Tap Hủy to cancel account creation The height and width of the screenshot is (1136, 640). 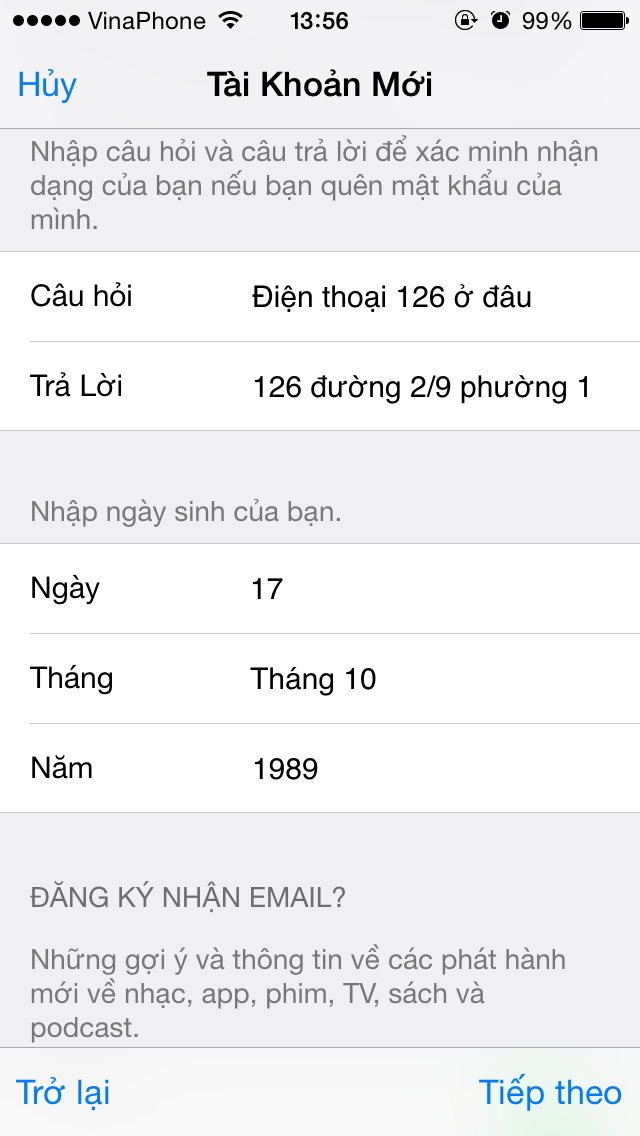click(47, 85)
